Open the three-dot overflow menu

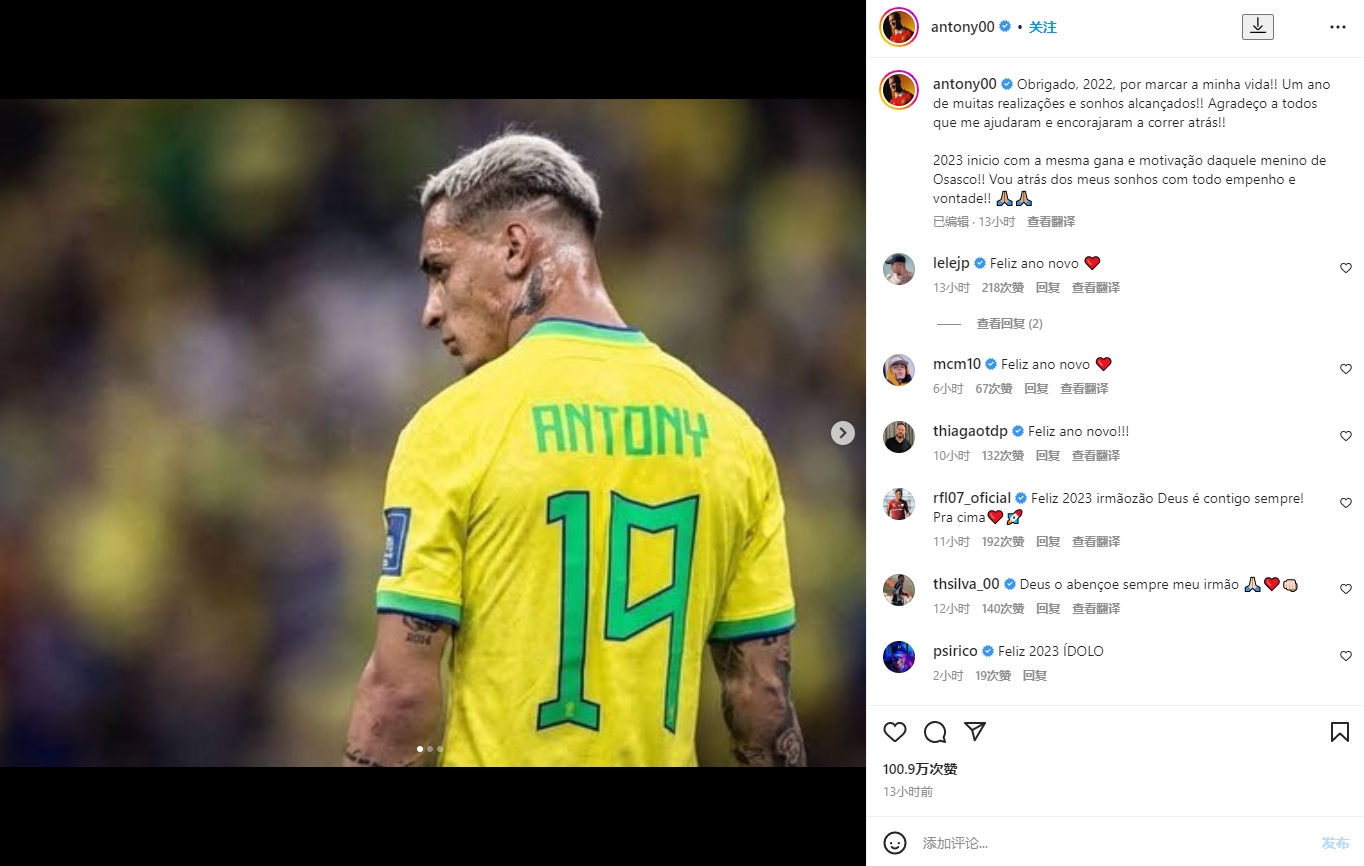(1337, 27)
